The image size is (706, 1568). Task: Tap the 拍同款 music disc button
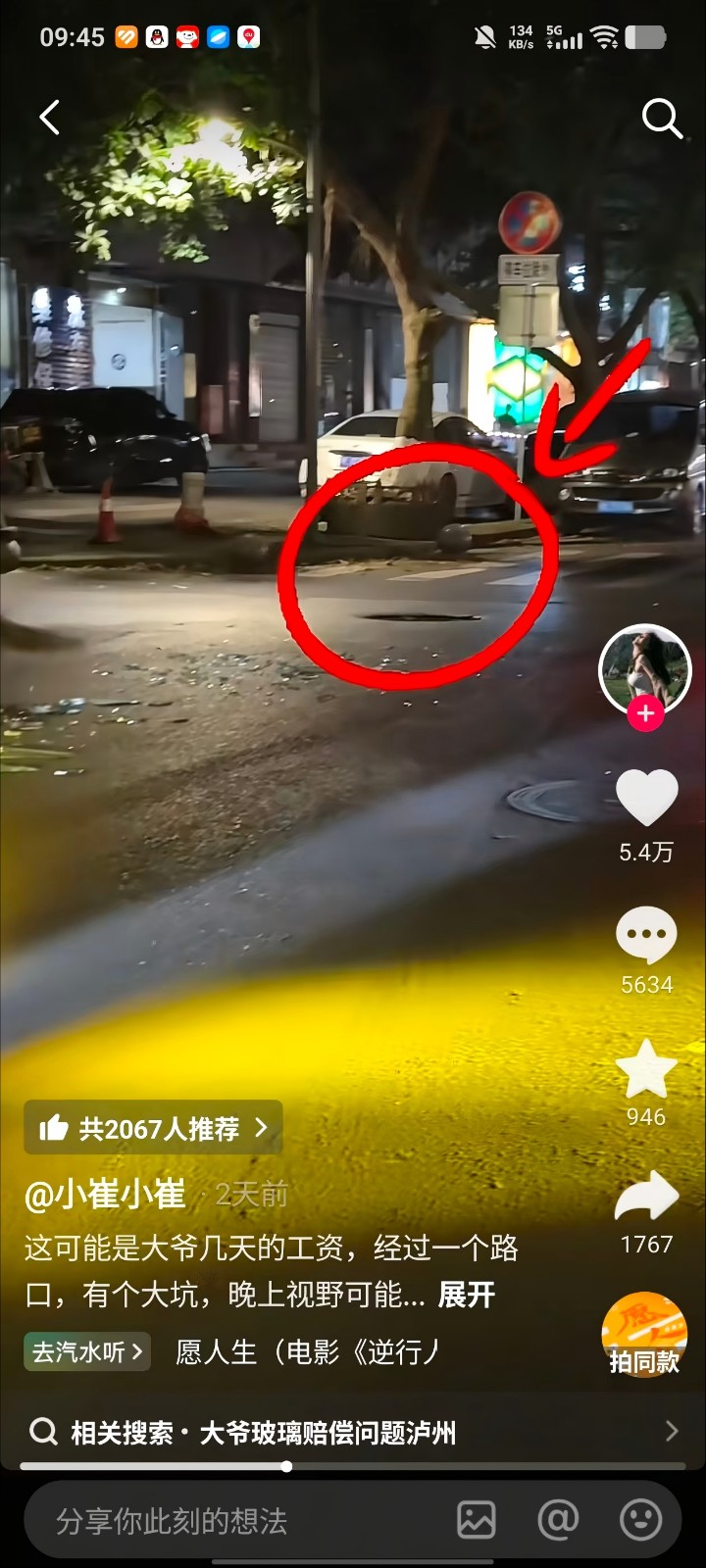pos(644,1335)
